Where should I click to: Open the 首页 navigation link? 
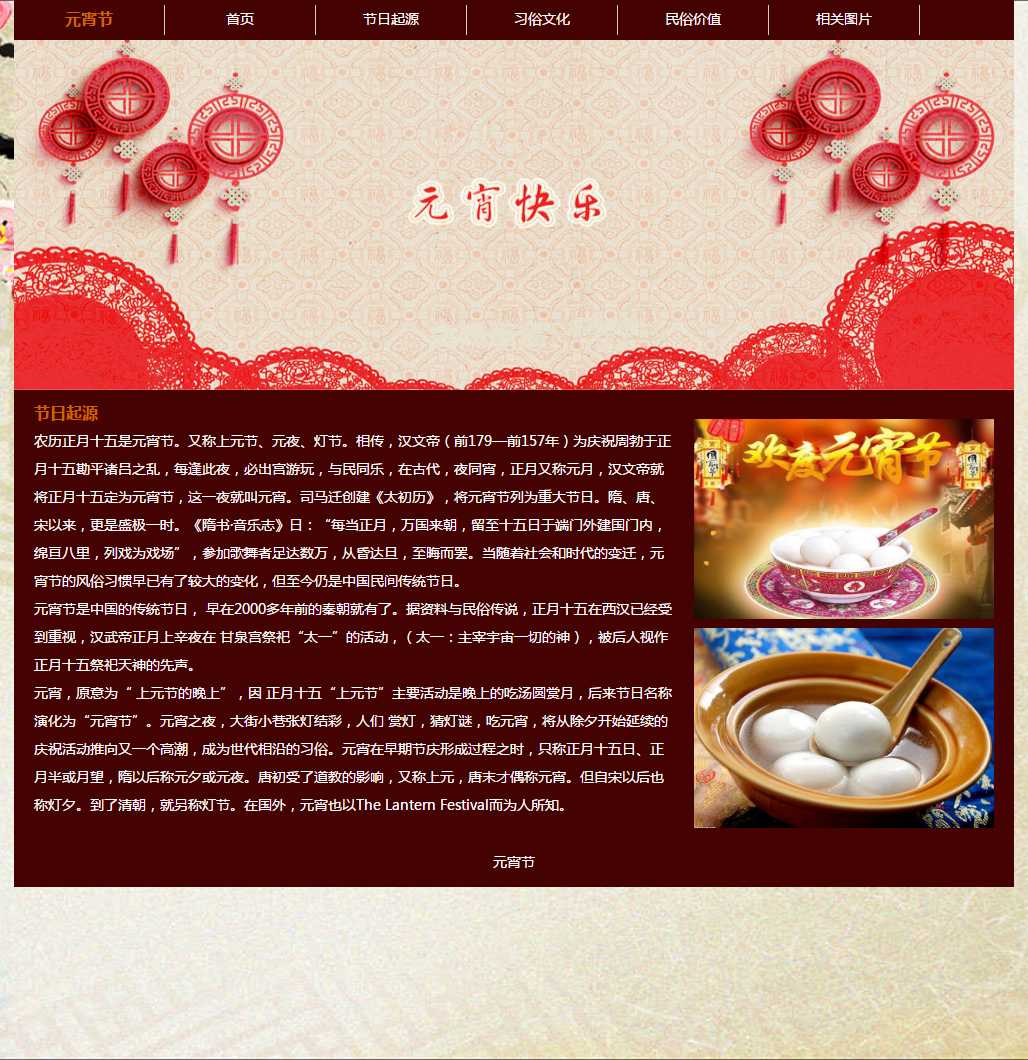tap(240, 20)
